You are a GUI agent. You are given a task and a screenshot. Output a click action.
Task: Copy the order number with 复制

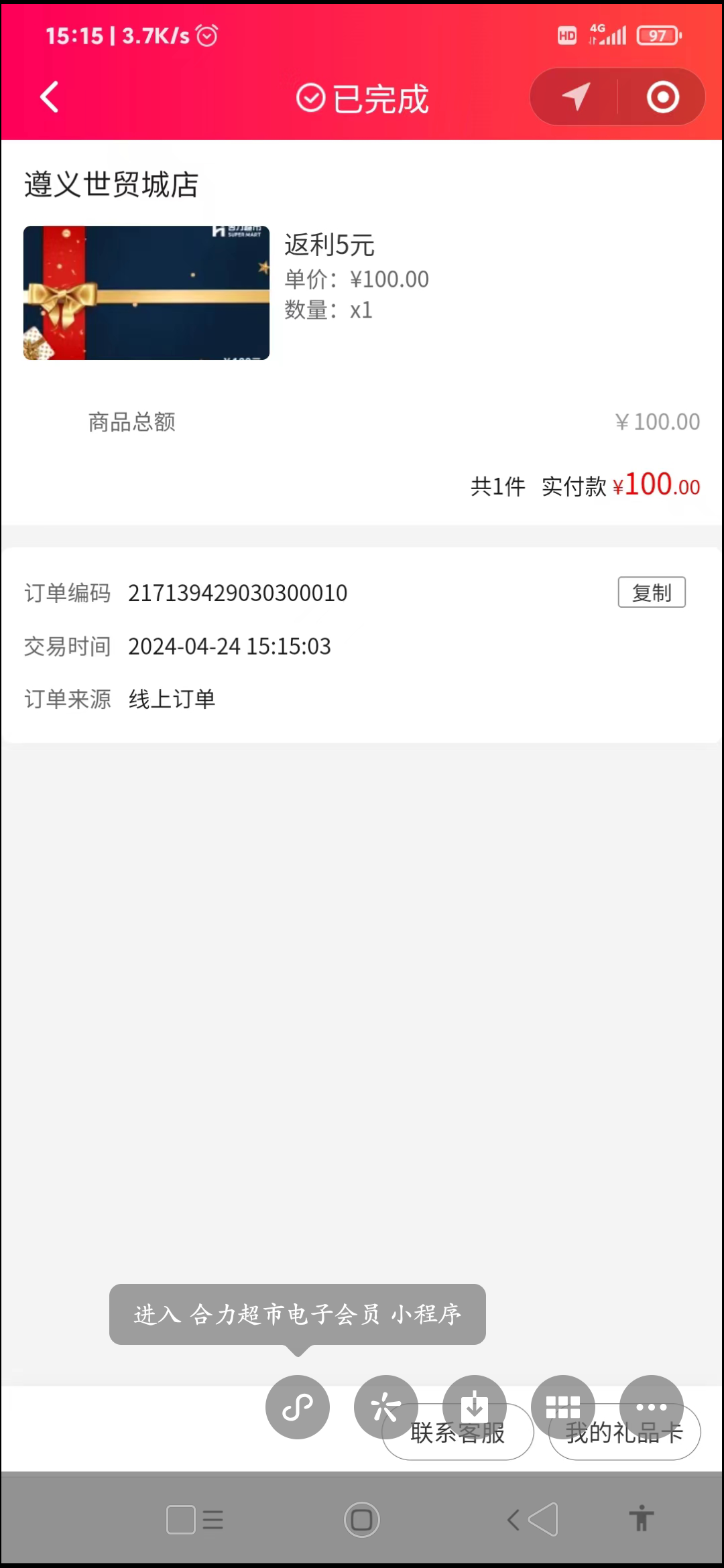click(x=651, y=592)
